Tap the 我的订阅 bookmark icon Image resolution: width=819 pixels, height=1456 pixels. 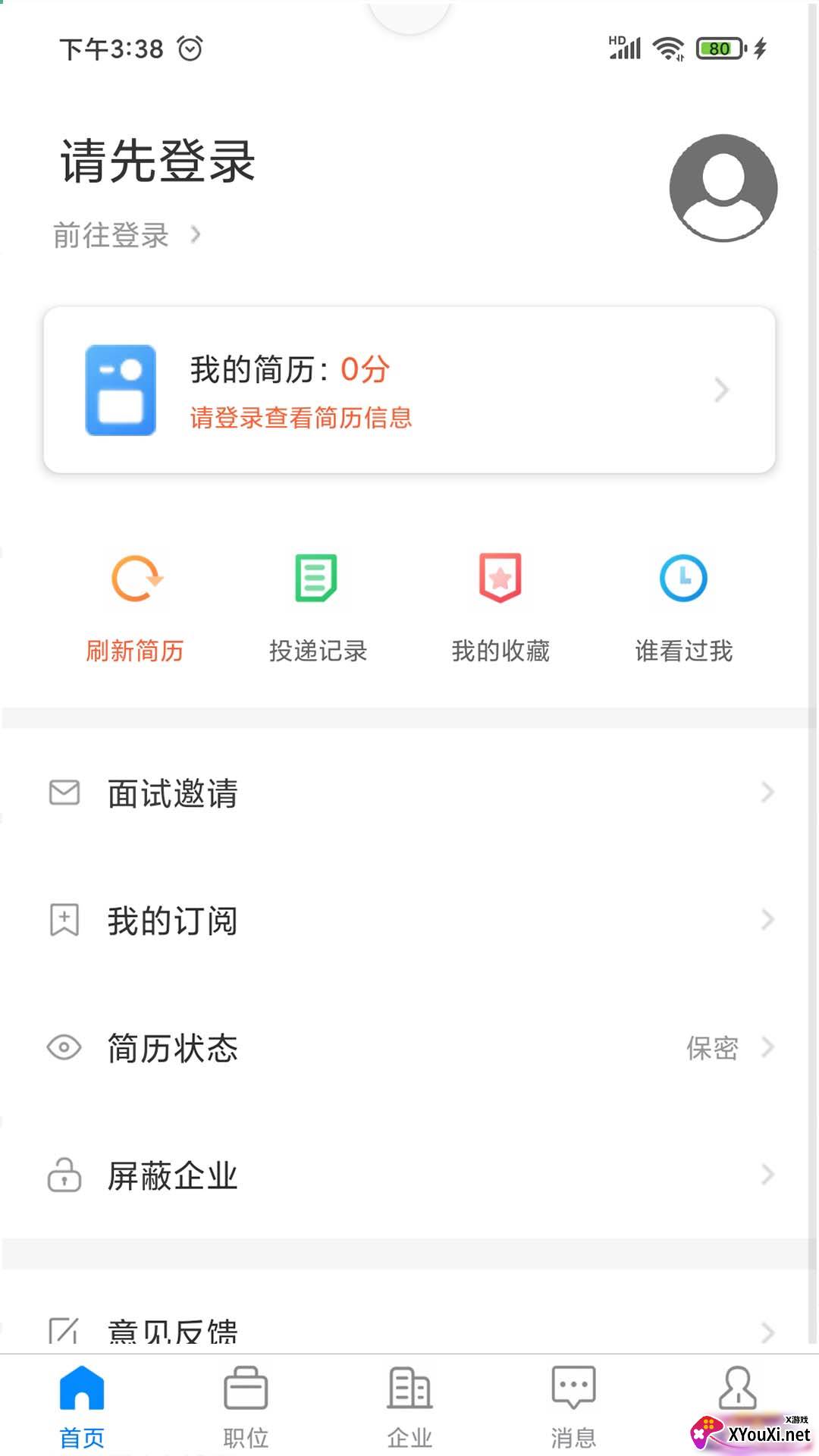pyautogui.click(x=64, y=920)
